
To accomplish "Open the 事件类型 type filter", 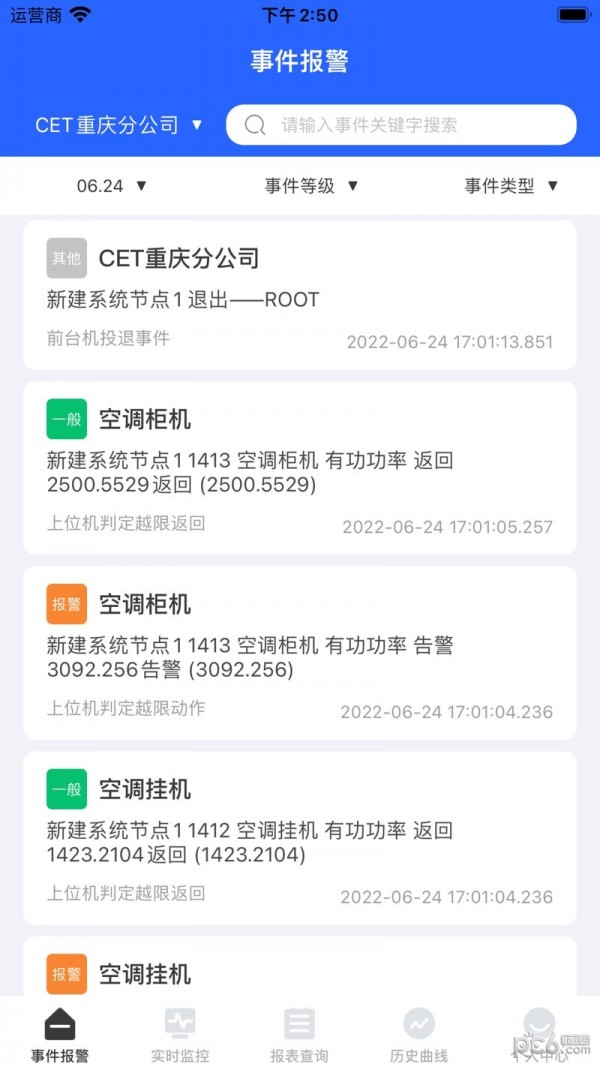I will coord(511,186).
